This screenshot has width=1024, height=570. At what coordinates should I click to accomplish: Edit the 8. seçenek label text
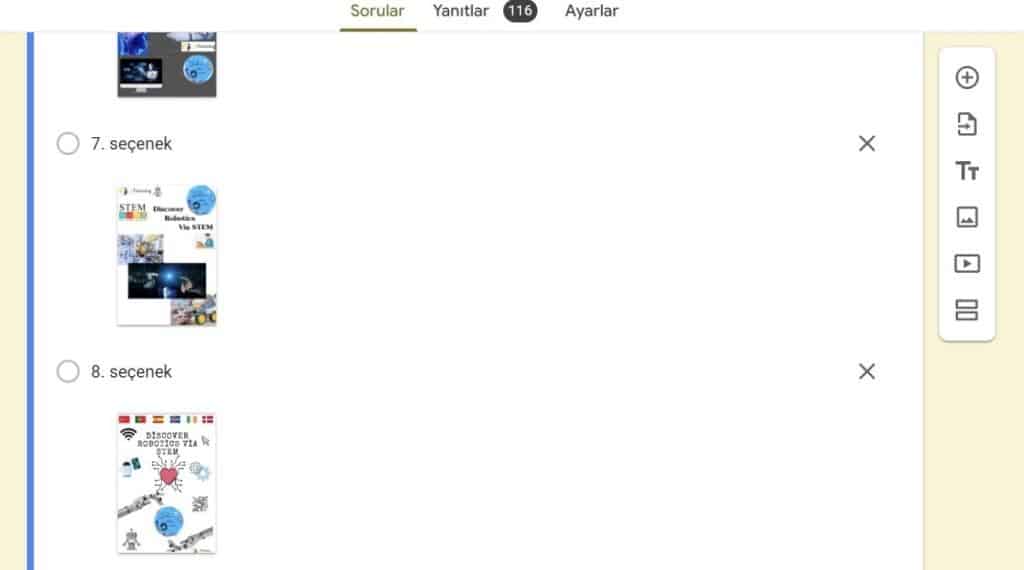[x=131, y=372]
